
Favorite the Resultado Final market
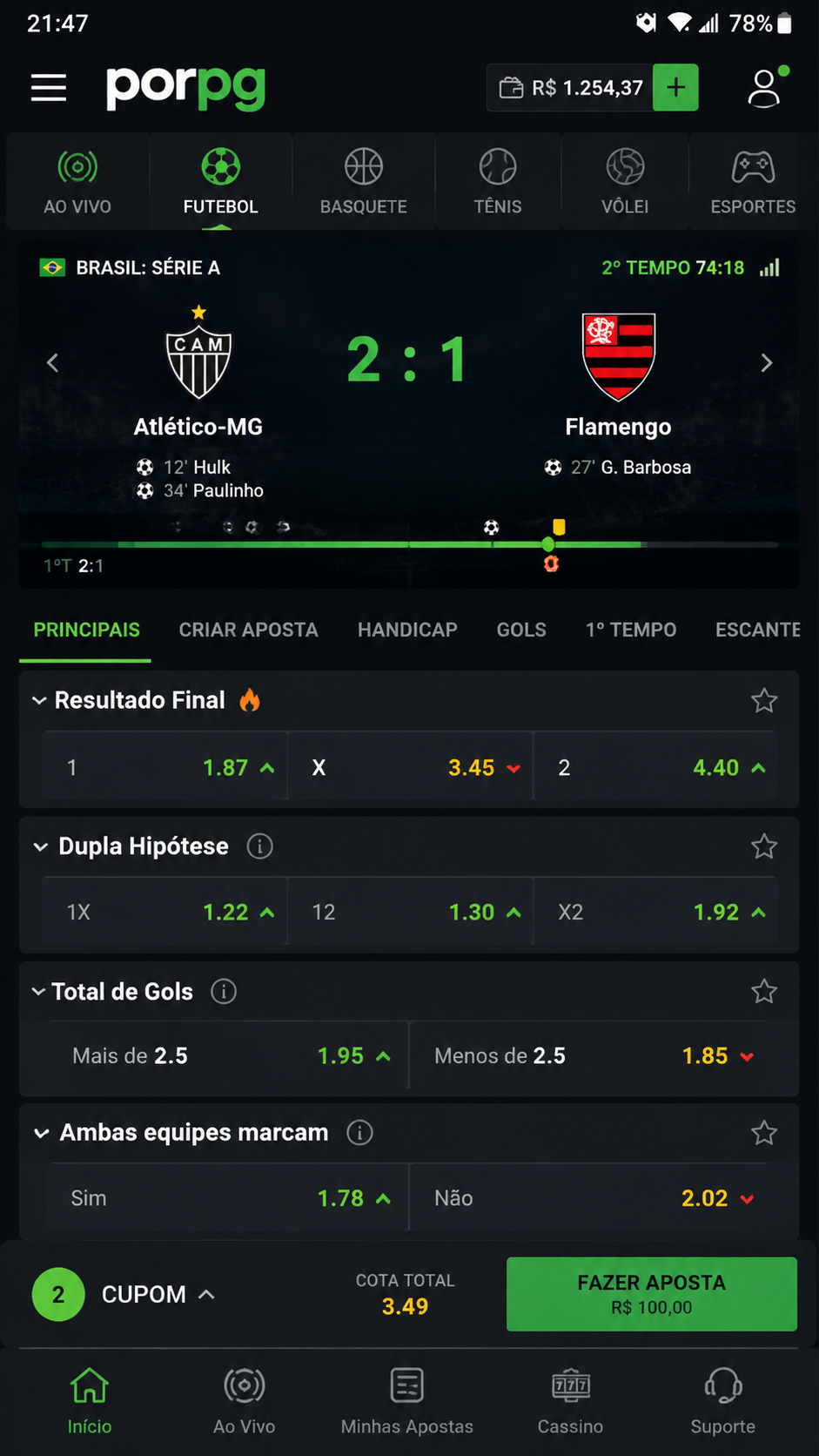[764, 700]
